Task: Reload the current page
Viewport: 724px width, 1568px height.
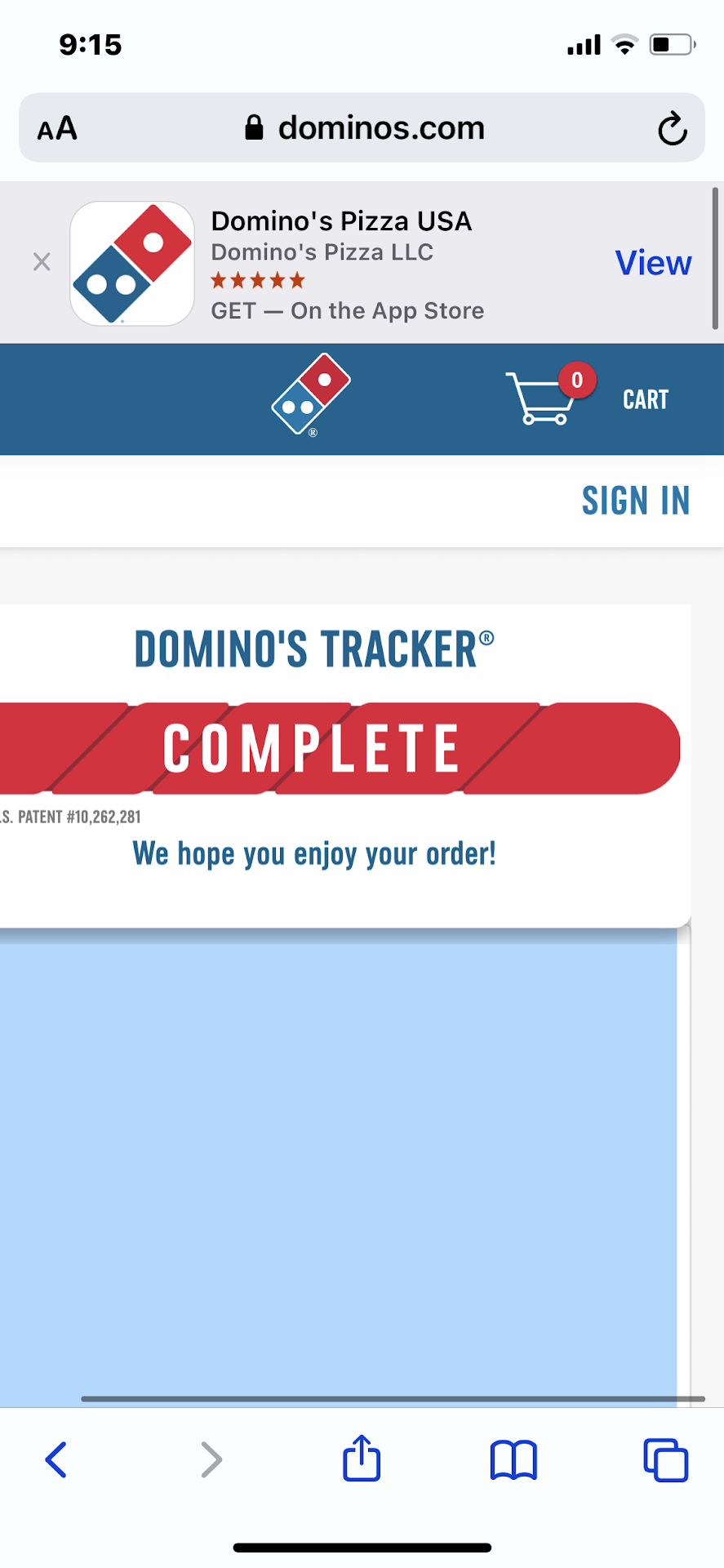Action: click(x=672, y=129)
